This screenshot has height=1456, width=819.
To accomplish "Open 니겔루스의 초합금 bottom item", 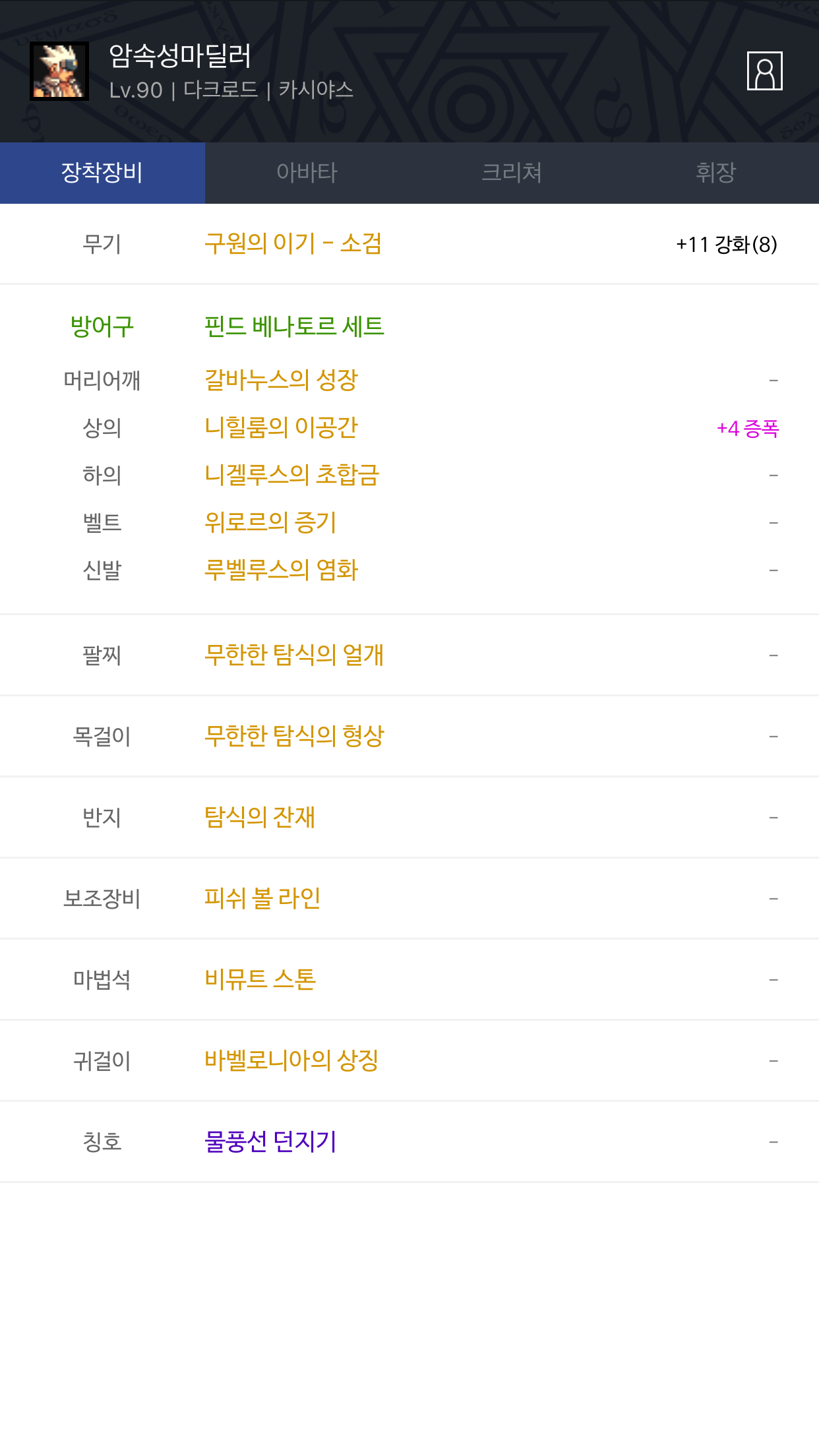I will (x=292, y=475).
